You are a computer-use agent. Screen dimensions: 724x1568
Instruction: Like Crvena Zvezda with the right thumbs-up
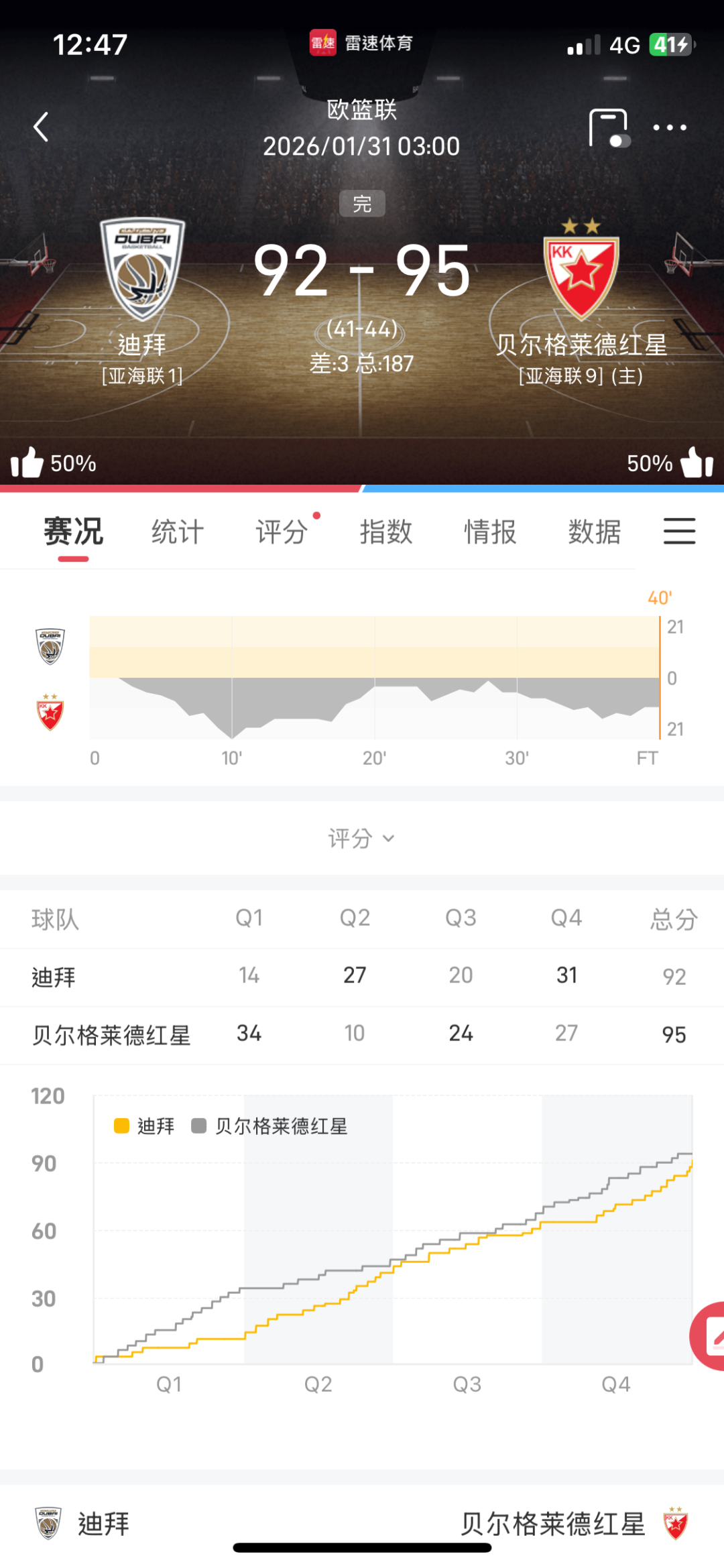697,463
